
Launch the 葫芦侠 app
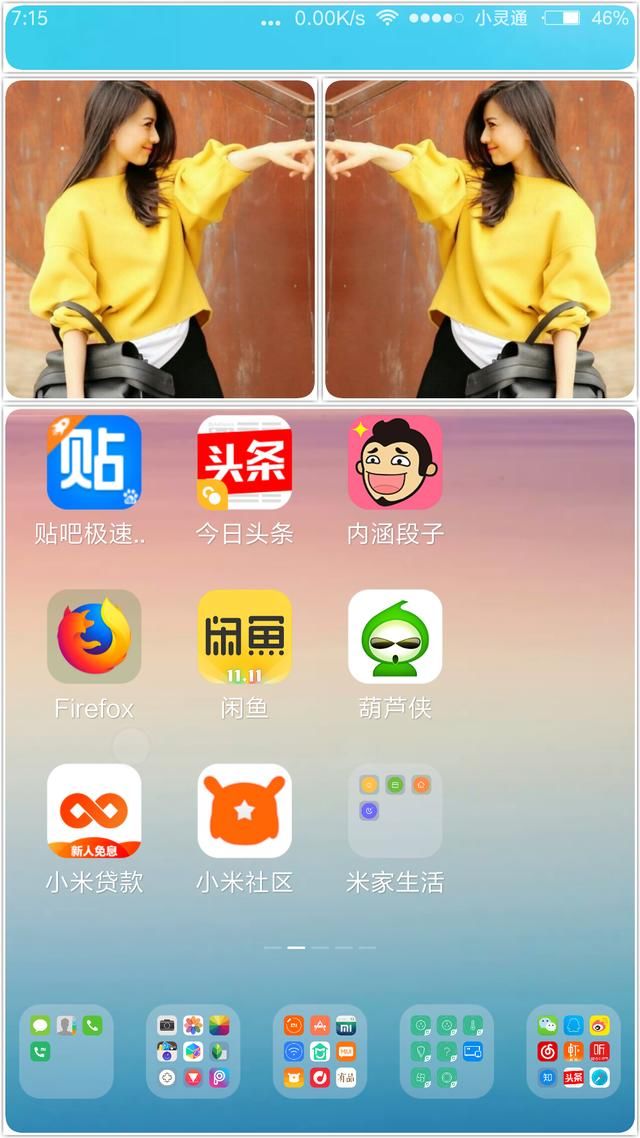coord(395,637)
